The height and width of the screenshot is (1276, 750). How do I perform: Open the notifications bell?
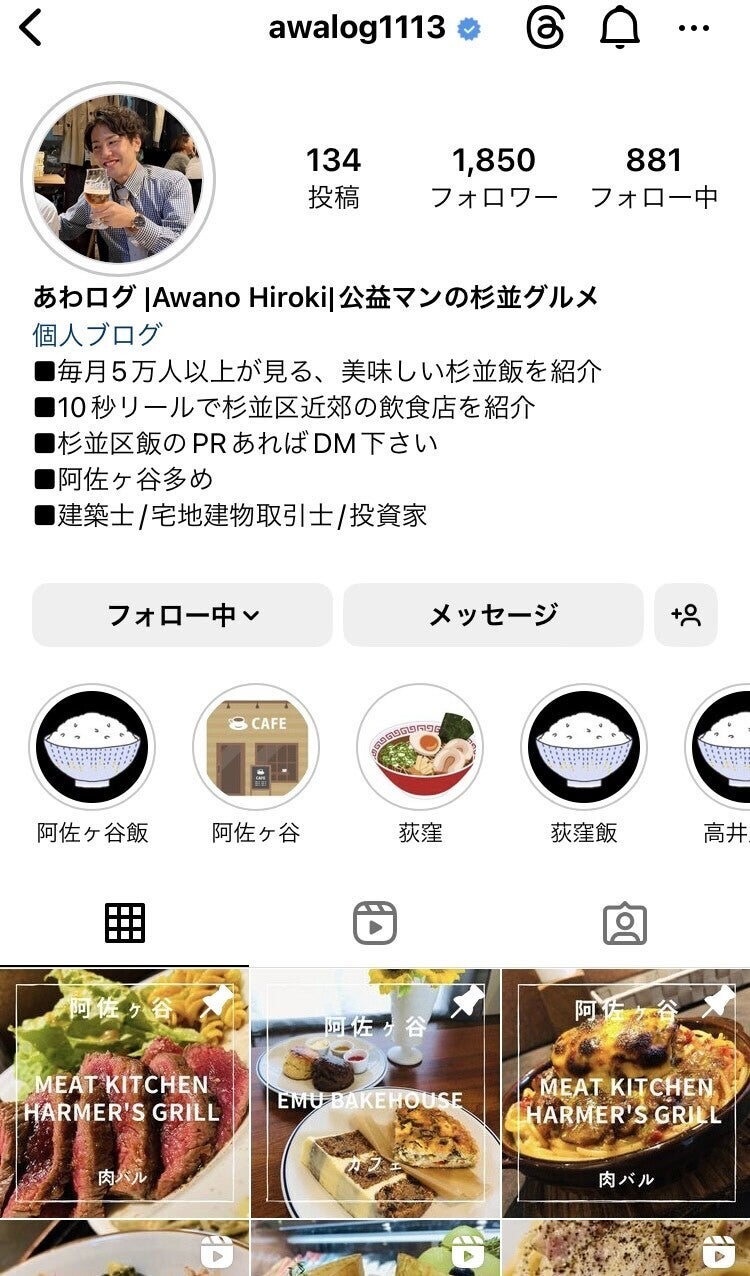tap(620, 29)
